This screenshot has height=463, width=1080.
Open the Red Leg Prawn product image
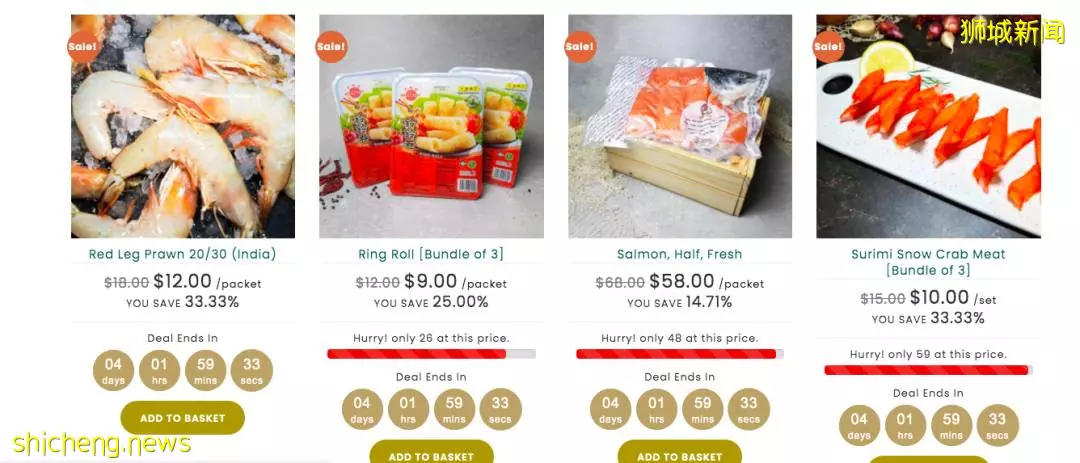183,126
